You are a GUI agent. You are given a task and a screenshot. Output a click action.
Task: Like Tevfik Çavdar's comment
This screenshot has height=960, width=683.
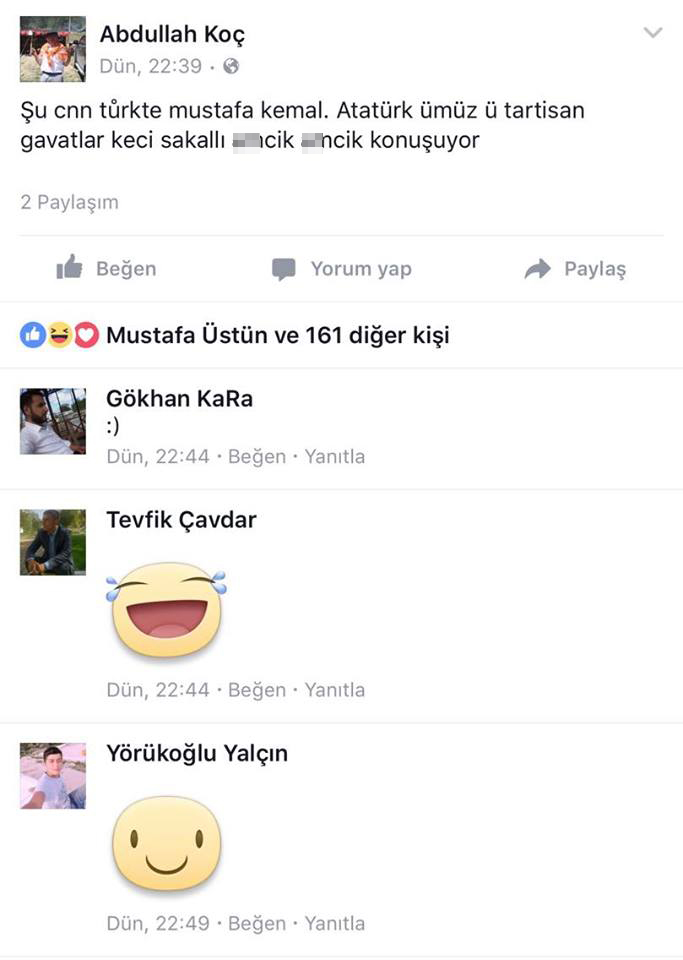257,690
